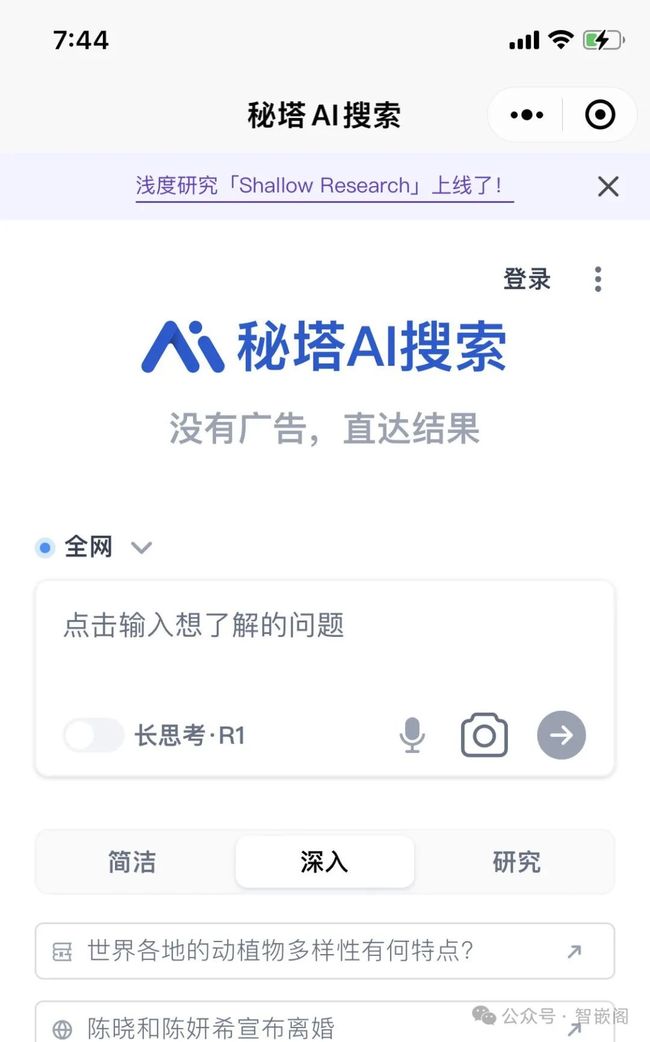Open the mini program more-options menu
The height and width of the screenshot is (1042, 650).
tap(526, 115)
